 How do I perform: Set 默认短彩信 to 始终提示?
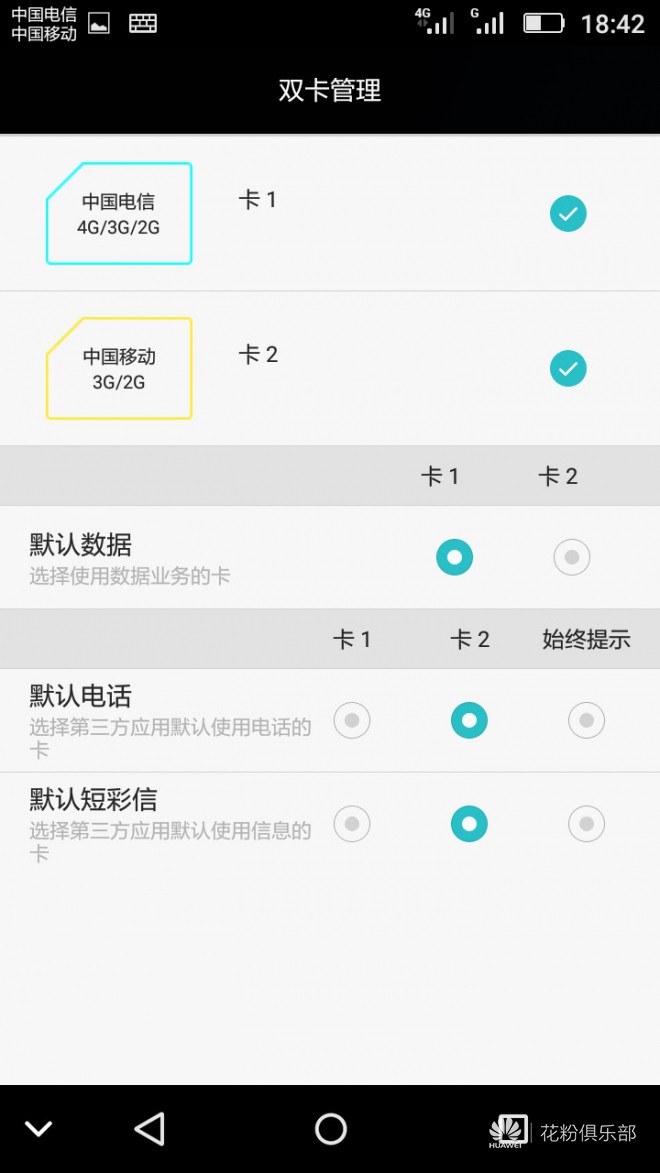point(586,824)
